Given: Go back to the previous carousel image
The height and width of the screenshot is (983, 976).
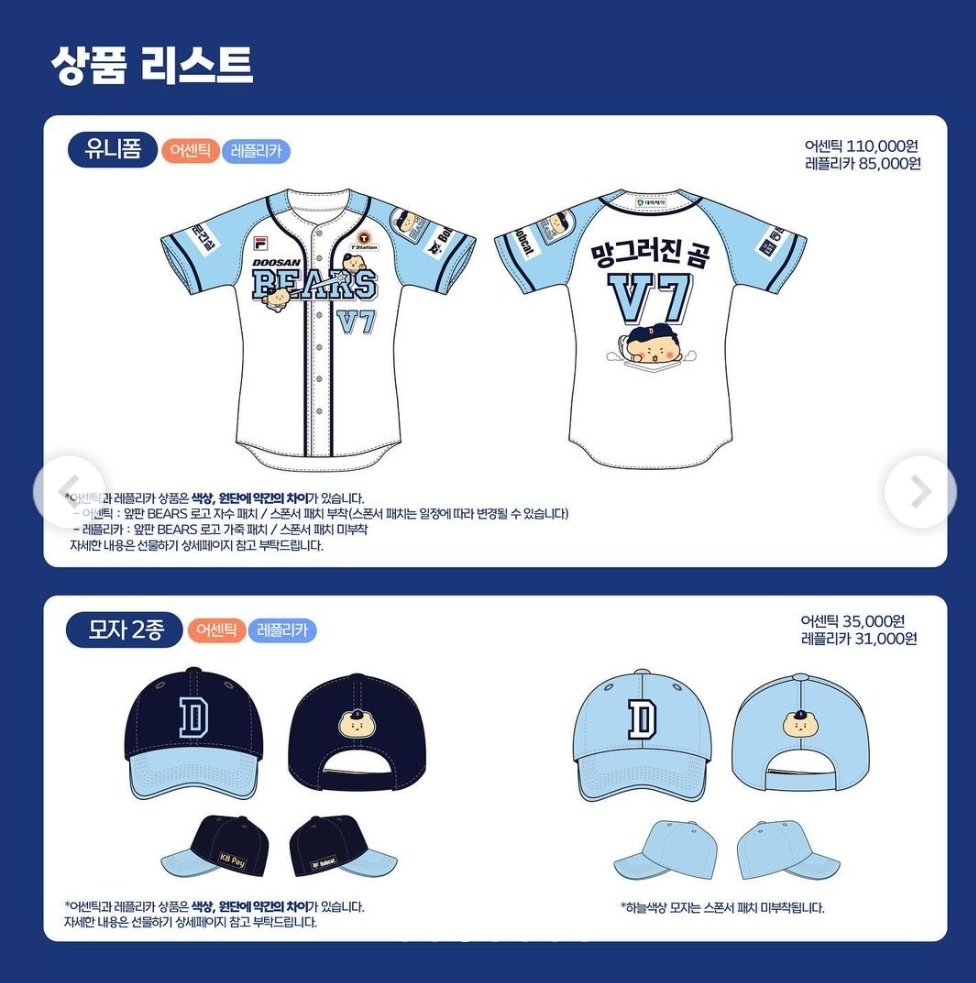Looking at the screenshot, I should (68, 492).
